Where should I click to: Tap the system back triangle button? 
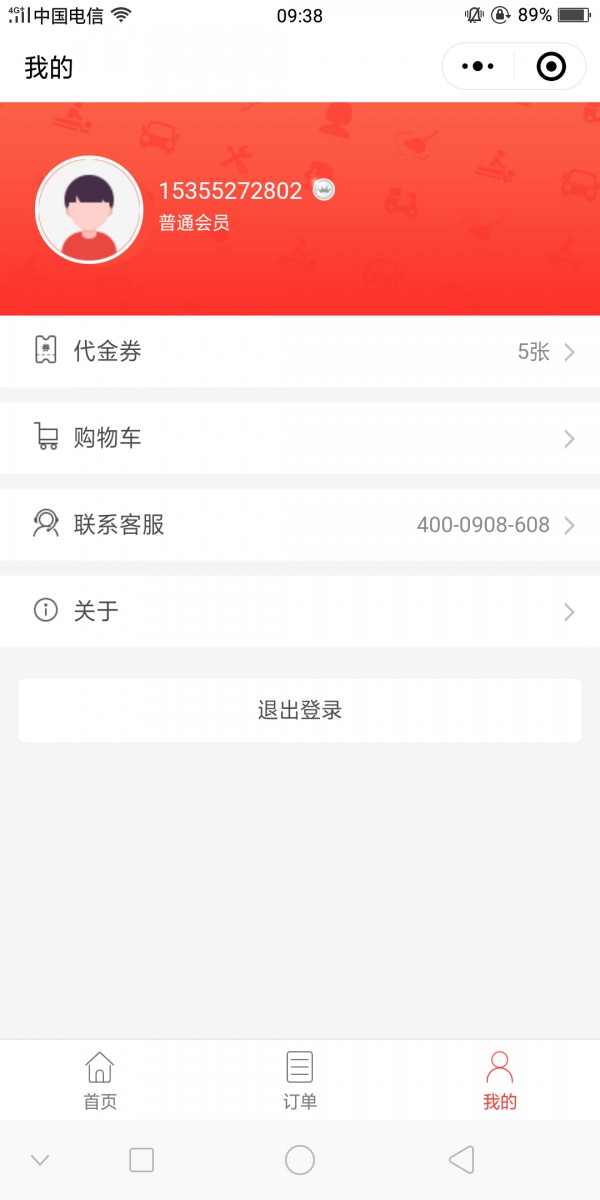pos(461,1160)
